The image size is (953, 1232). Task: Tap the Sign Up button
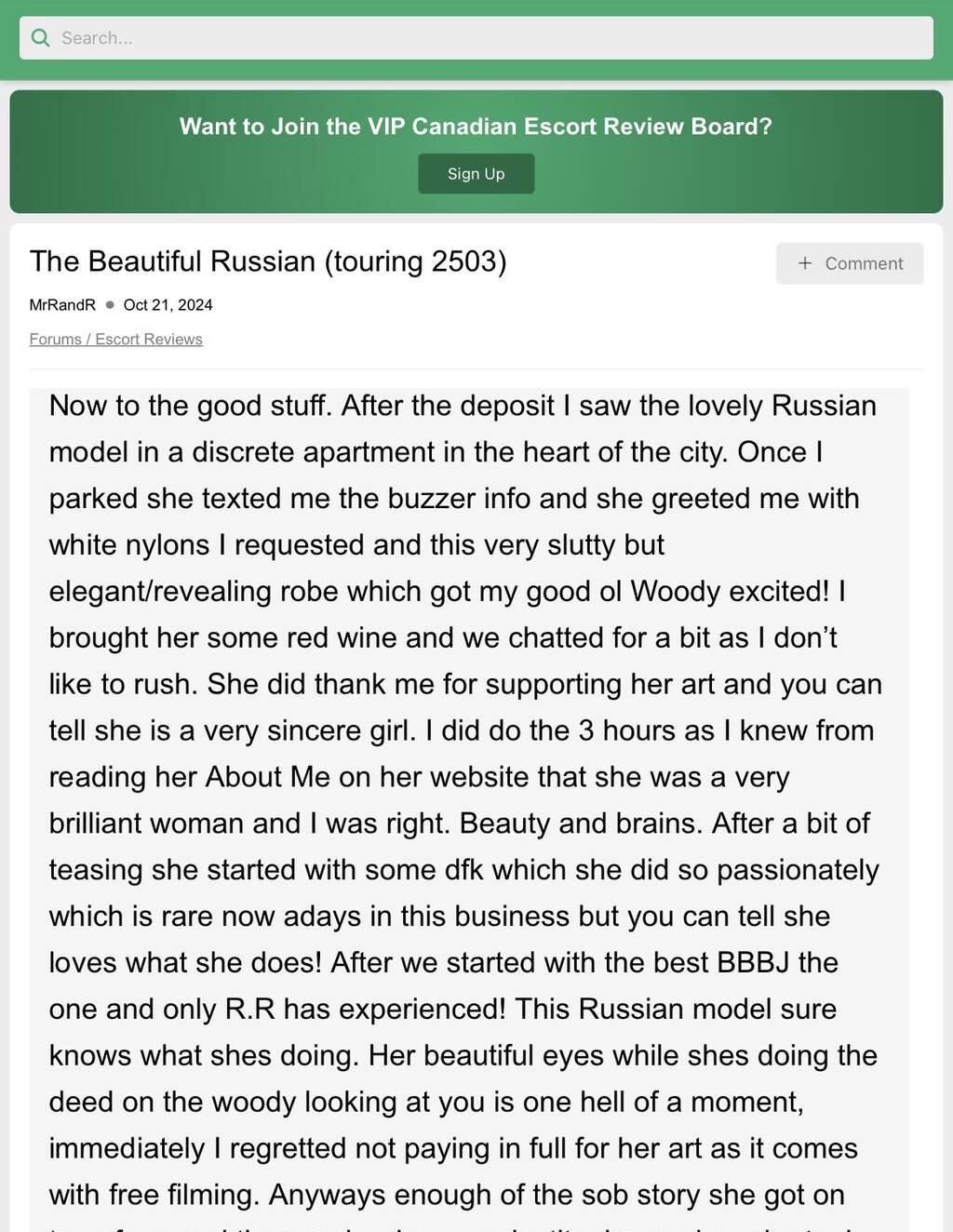(x=476, y=174)
